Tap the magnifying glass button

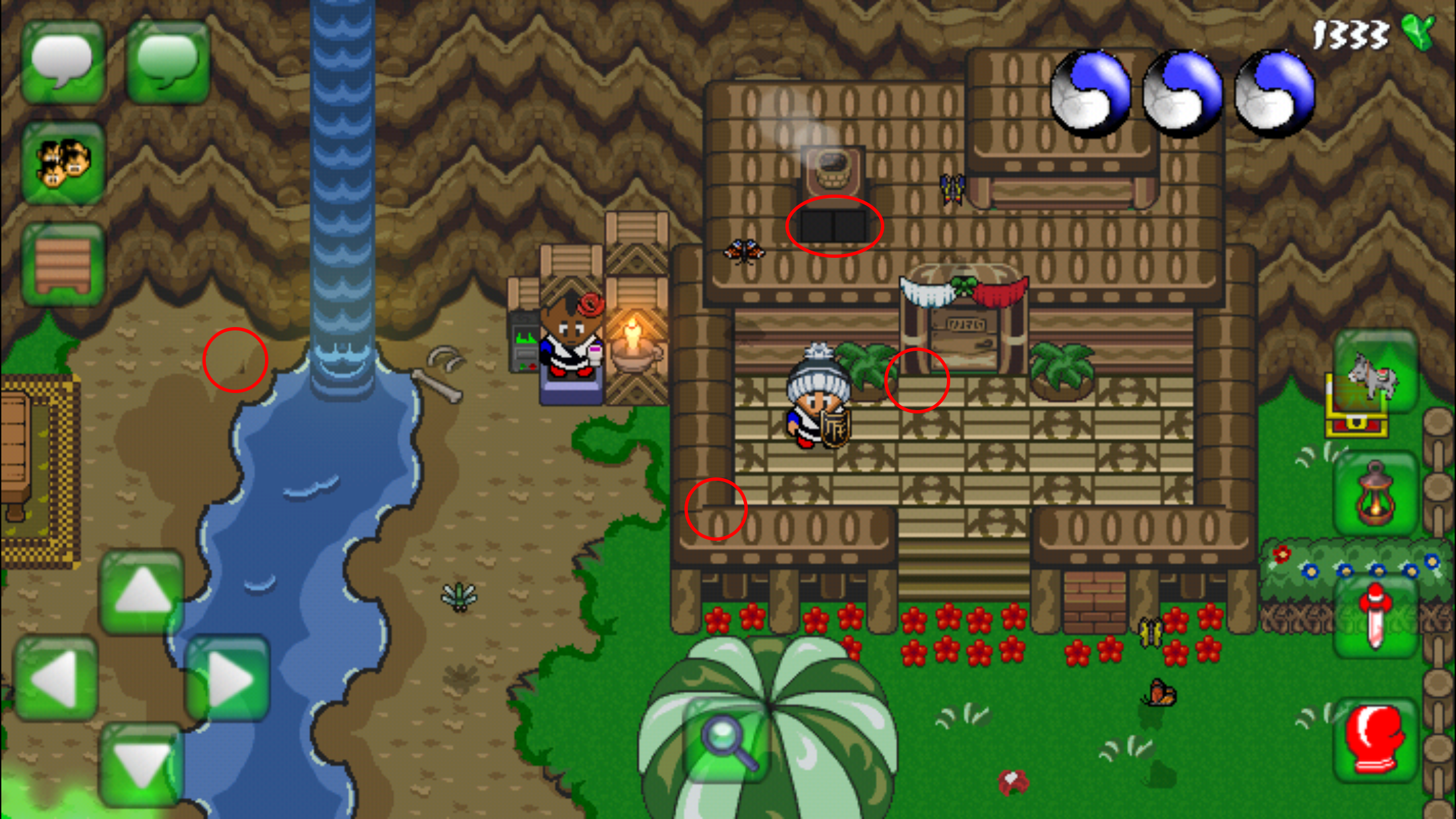tap(726, 741)
